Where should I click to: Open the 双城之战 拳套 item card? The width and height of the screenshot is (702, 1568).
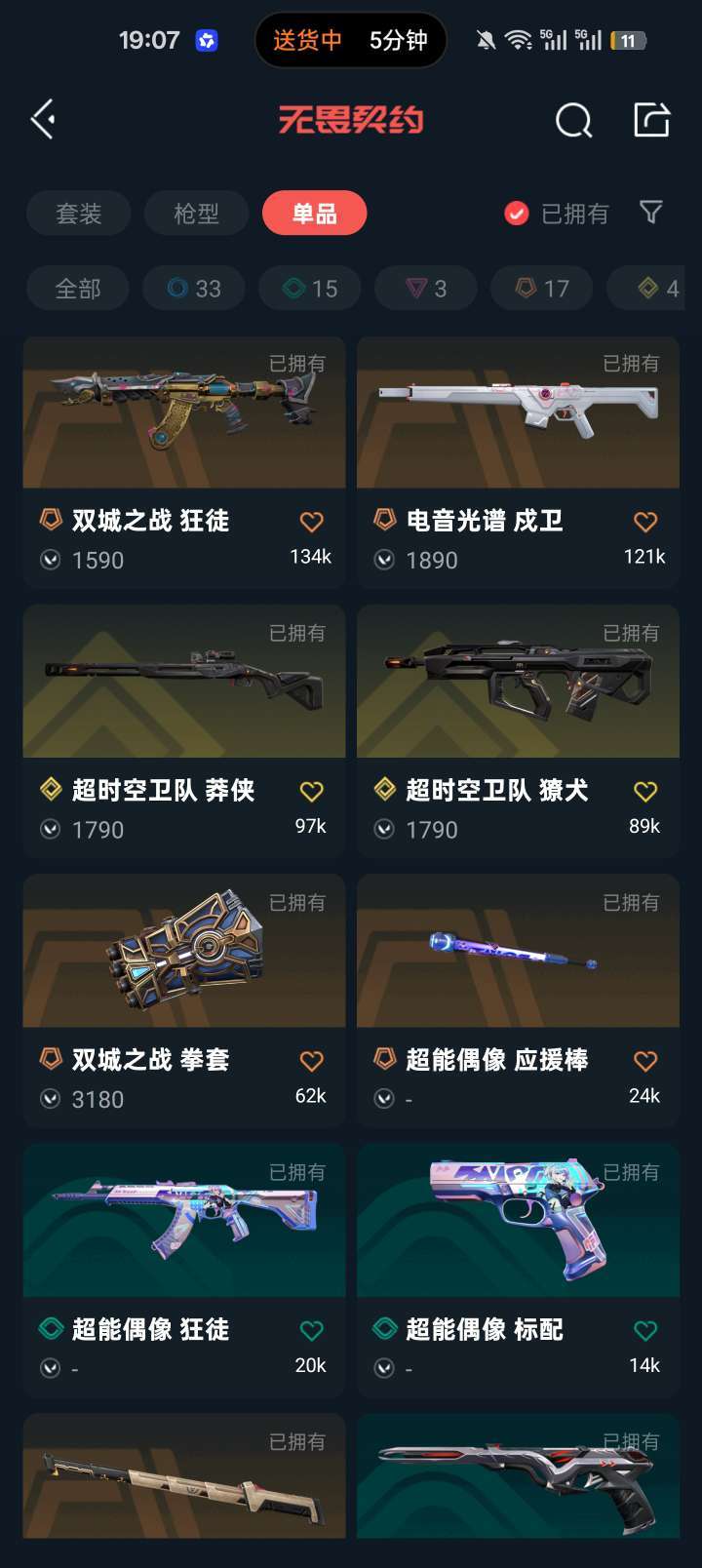(x=183, y=953)
